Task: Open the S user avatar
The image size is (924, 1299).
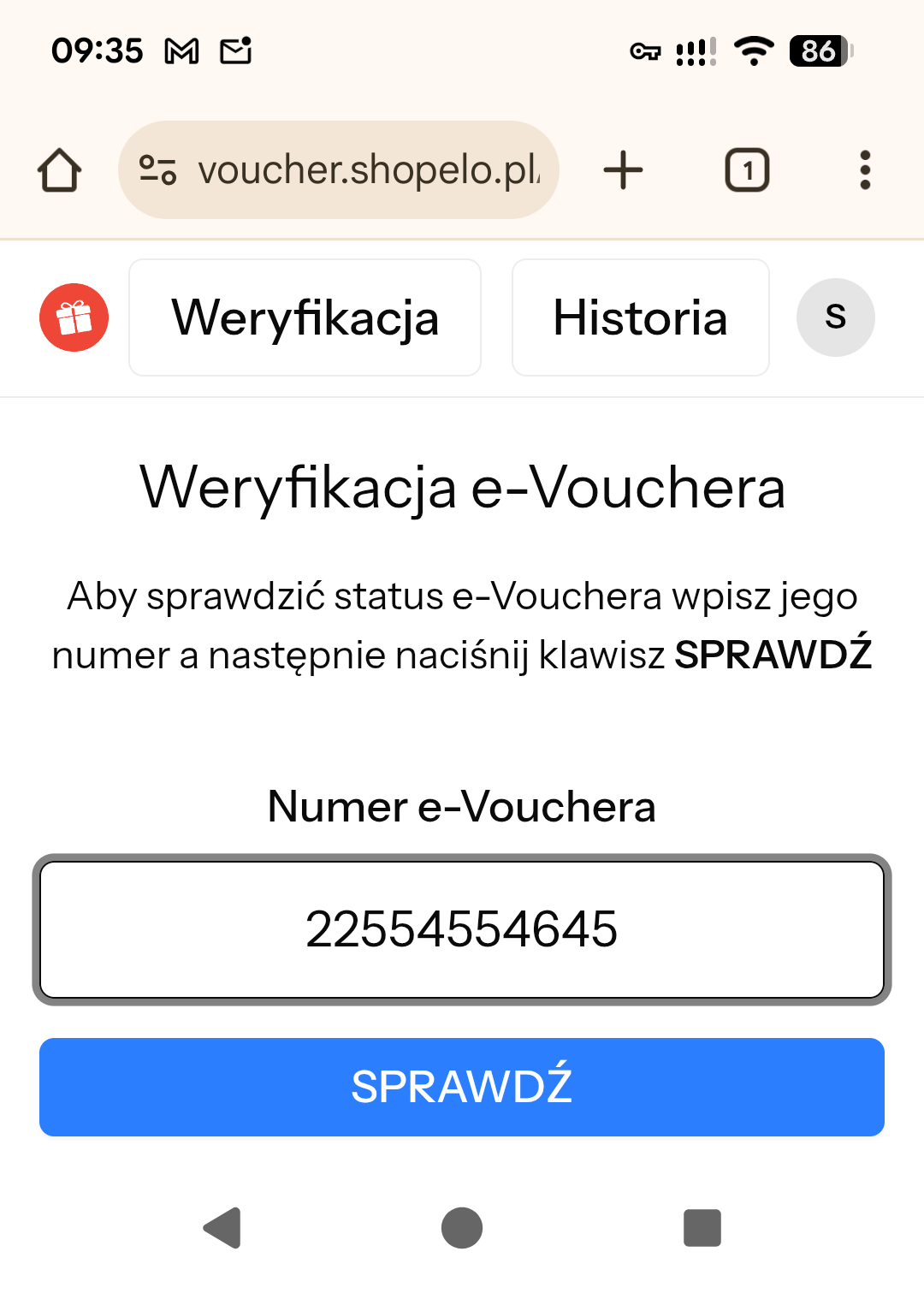Action: (x=835, y=317)
